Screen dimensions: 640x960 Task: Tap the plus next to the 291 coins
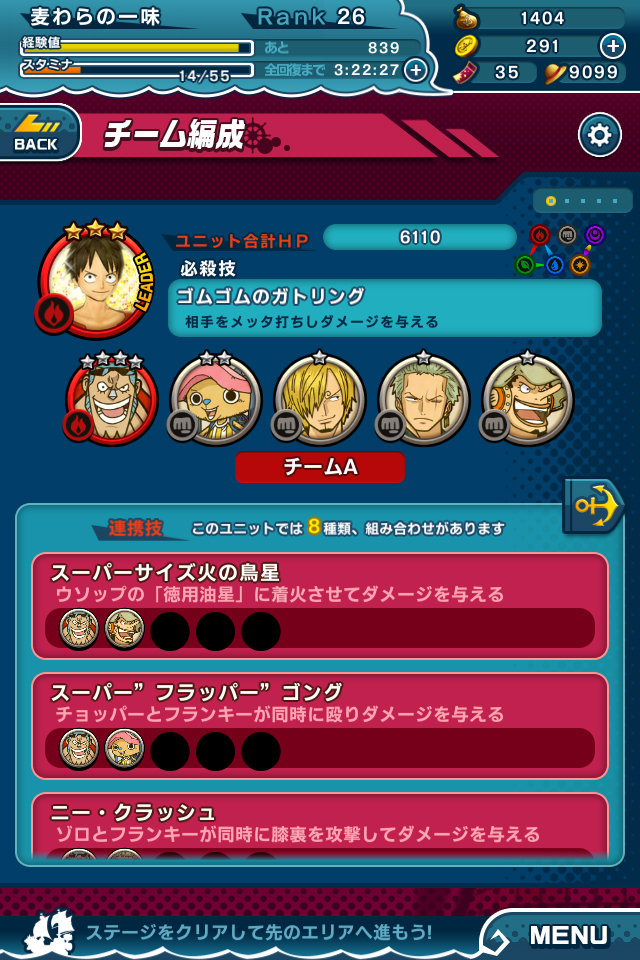[612, 45]
